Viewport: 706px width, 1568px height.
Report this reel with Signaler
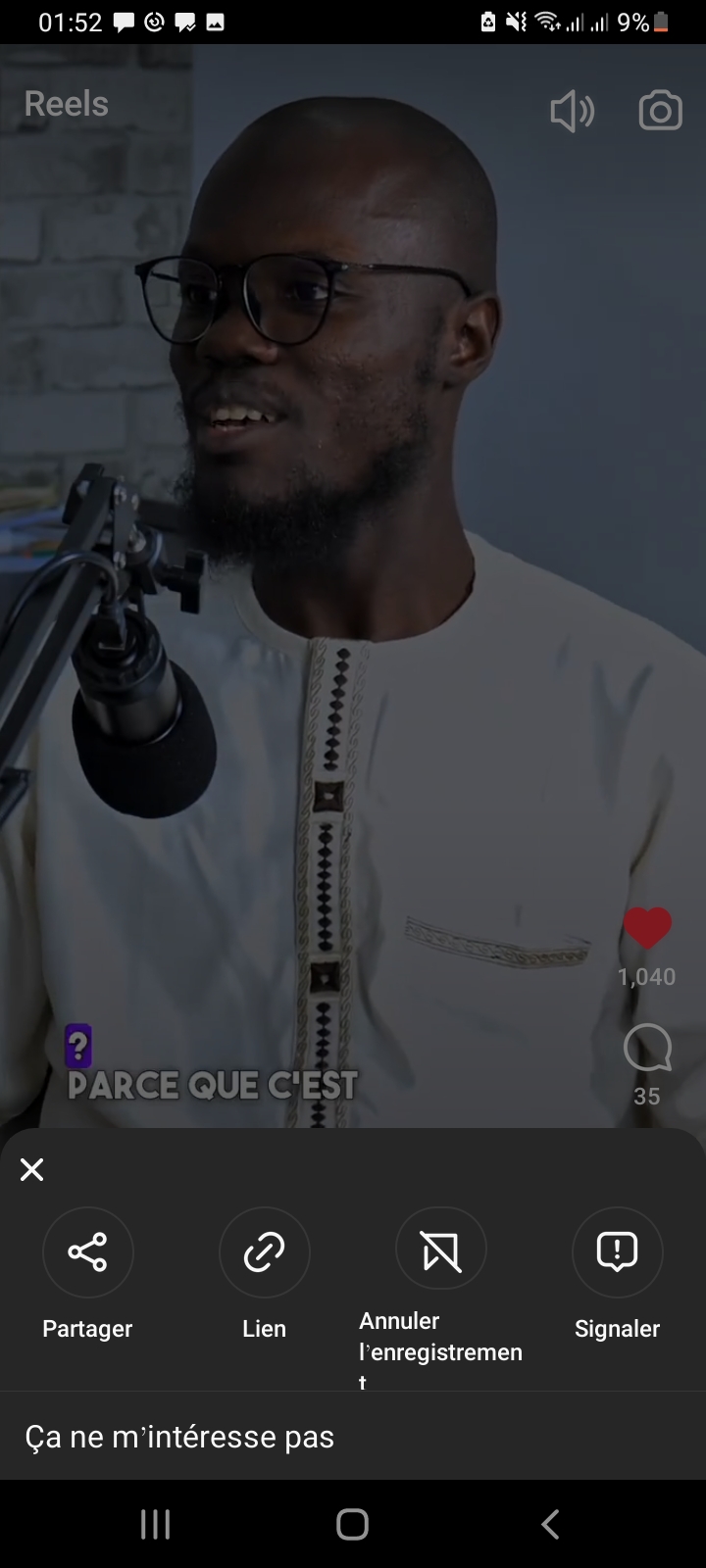(617, 1252)
